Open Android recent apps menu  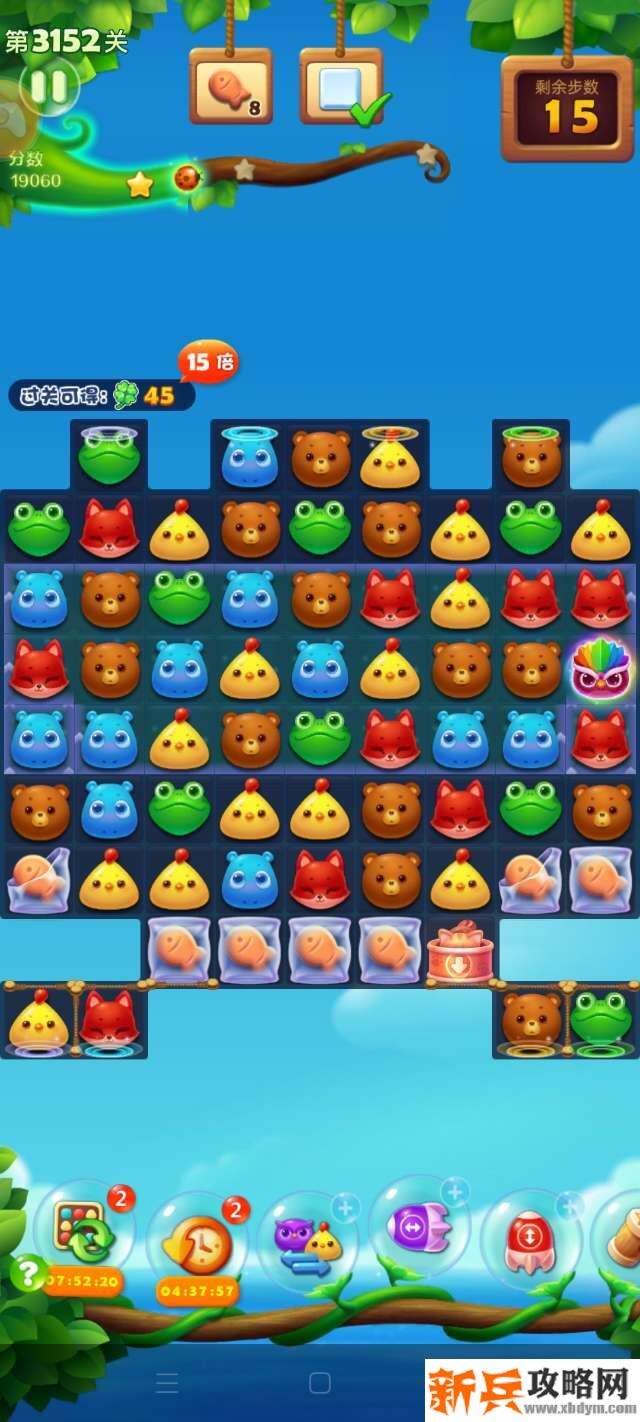167,1383
